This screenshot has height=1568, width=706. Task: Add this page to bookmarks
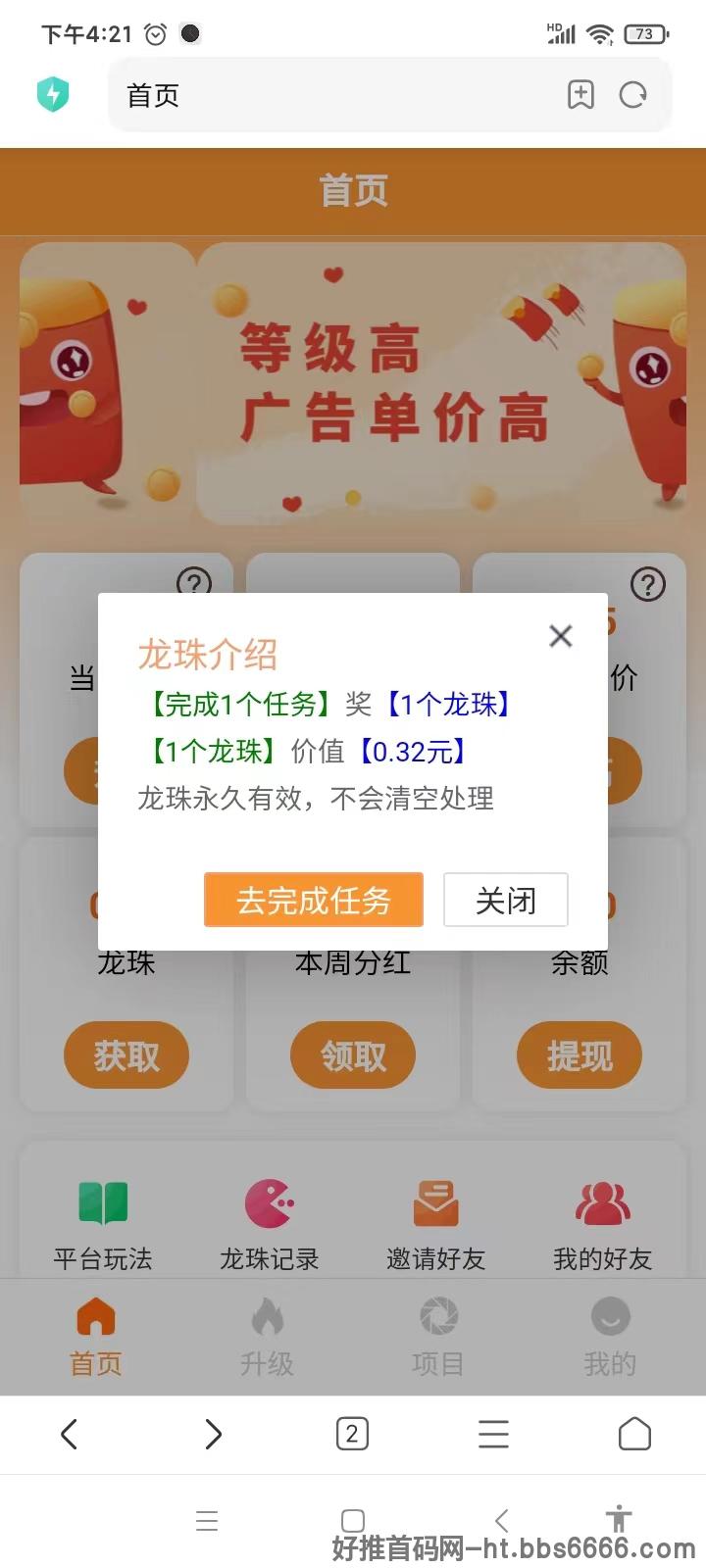(x=580, y=95)
